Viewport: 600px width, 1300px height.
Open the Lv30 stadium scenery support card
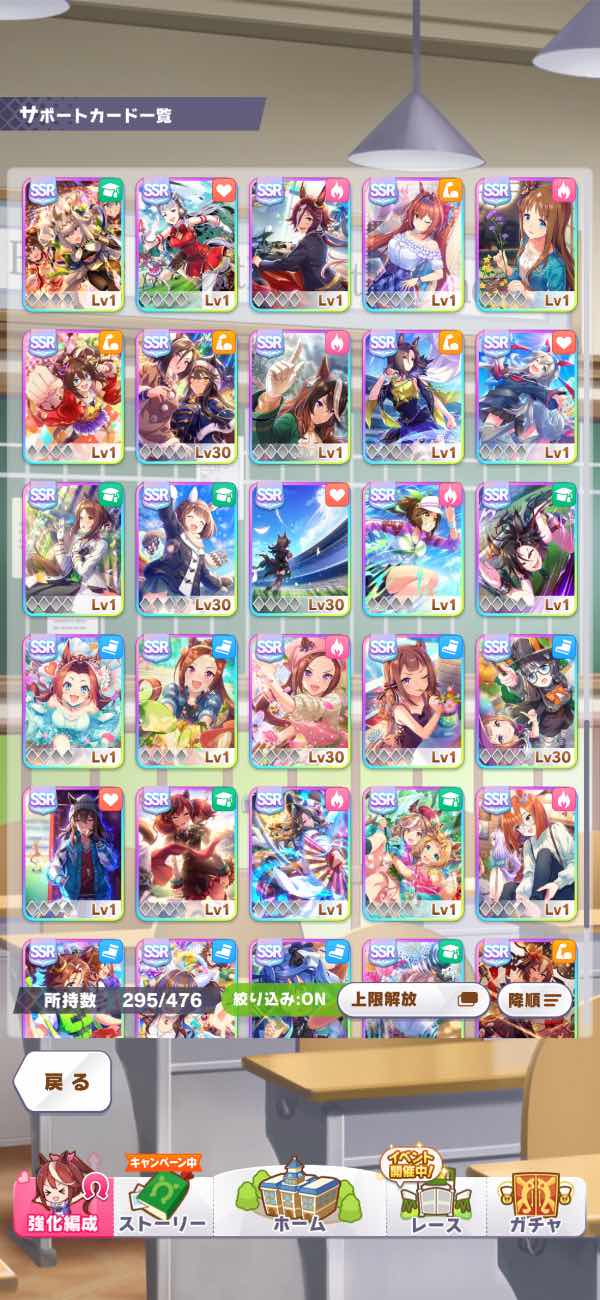click(299, 549)
